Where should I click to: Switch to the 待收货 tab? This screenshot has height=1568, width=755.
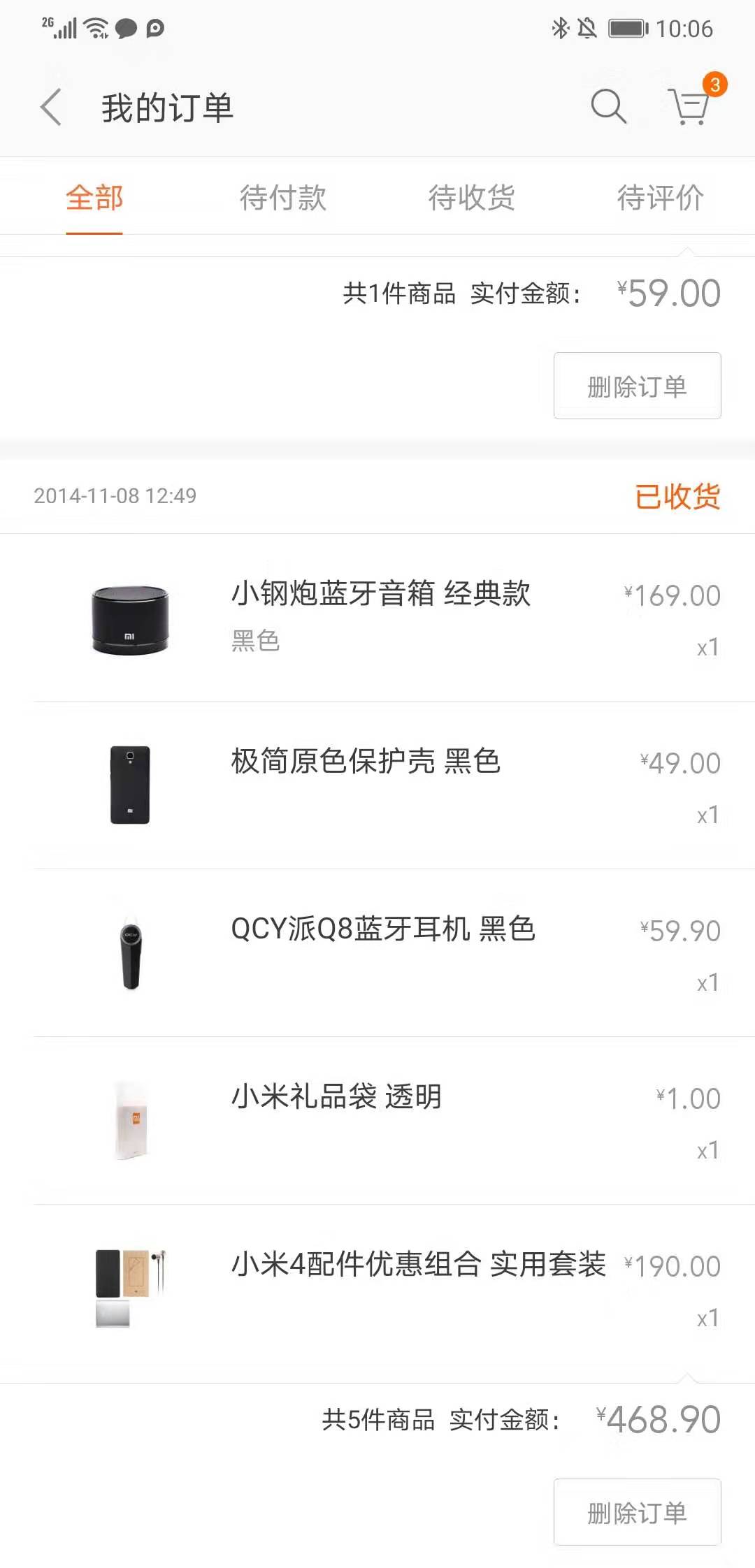[x=470, y=199]
